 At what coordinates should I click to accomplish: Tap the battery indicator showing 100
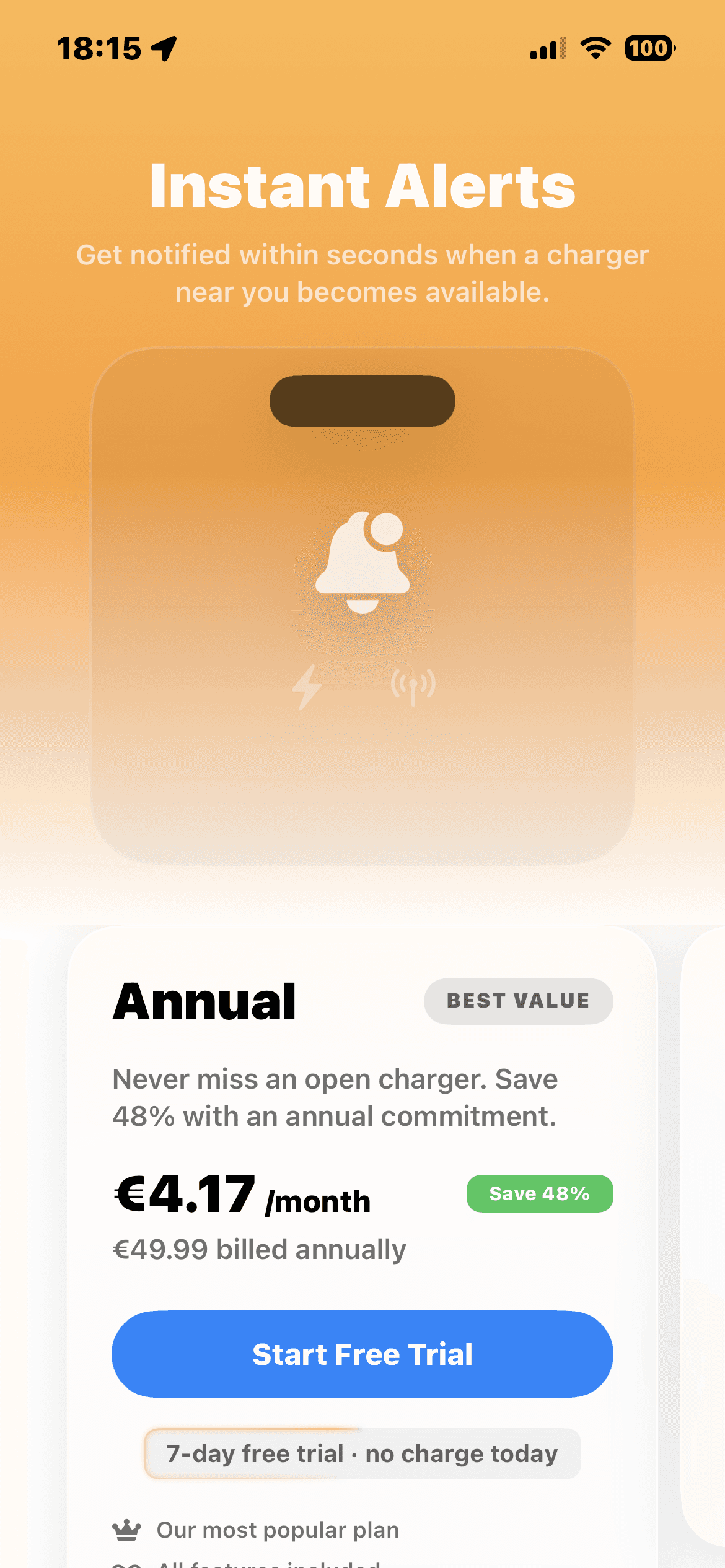click(649, 47)
